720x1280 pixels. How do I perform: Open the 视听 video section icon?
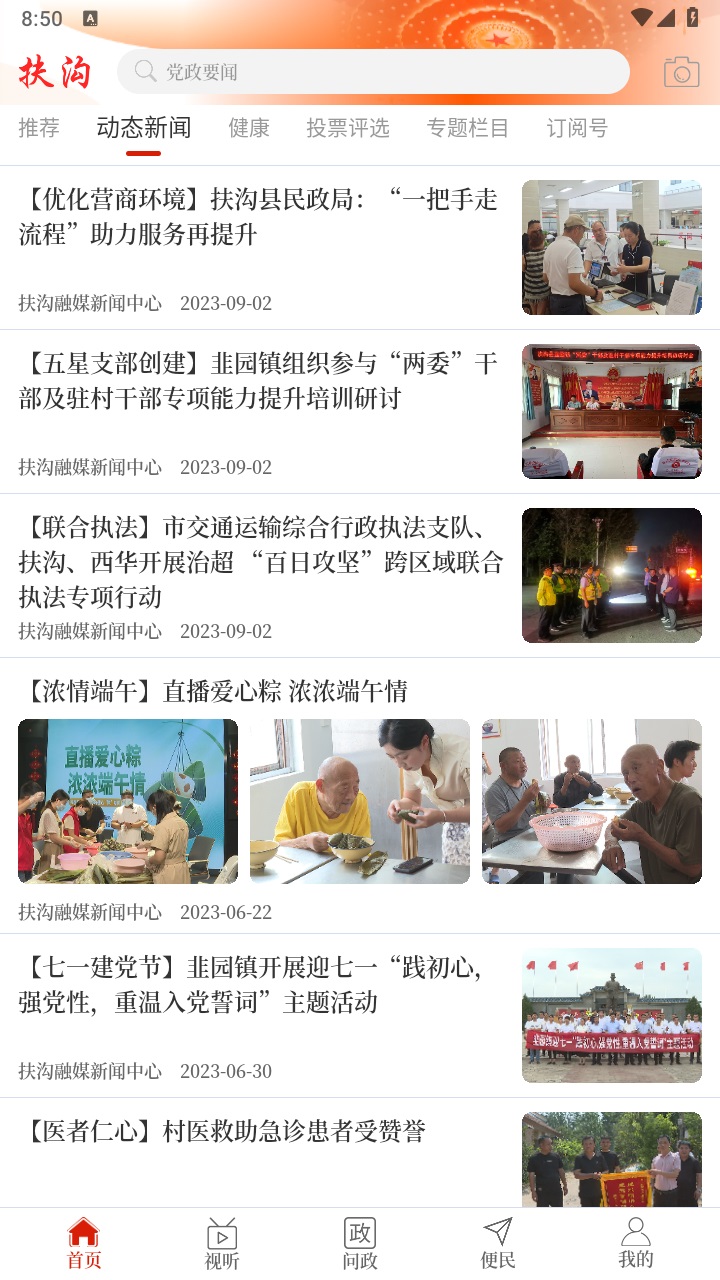[x=221, y=1242]
